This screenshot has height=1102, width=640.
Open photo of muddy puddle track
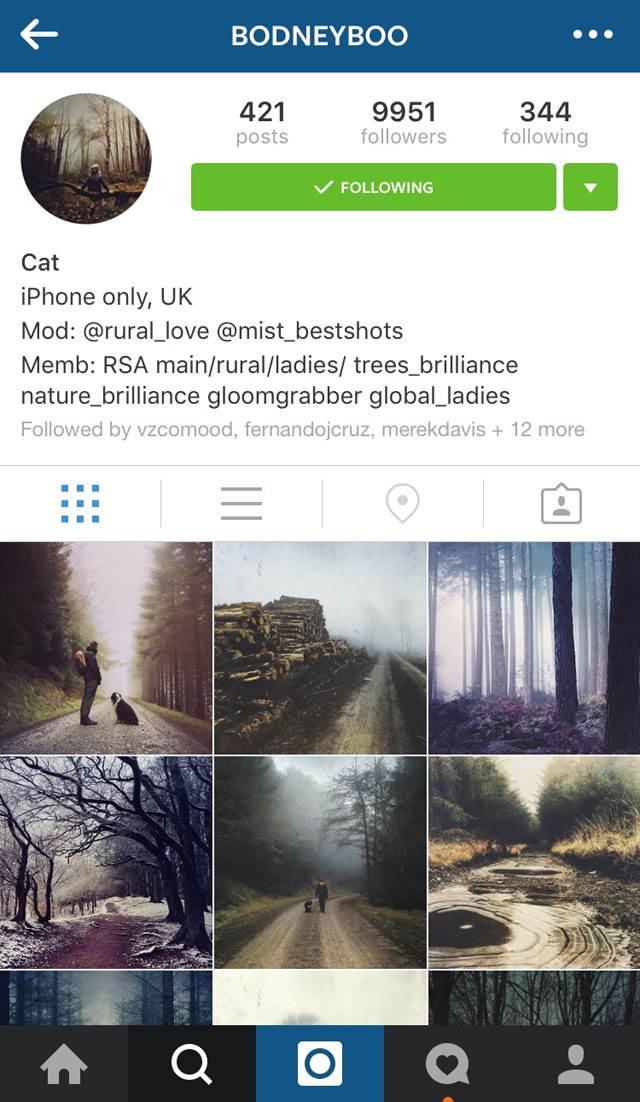pyautogui.click(x=534, y=862)
